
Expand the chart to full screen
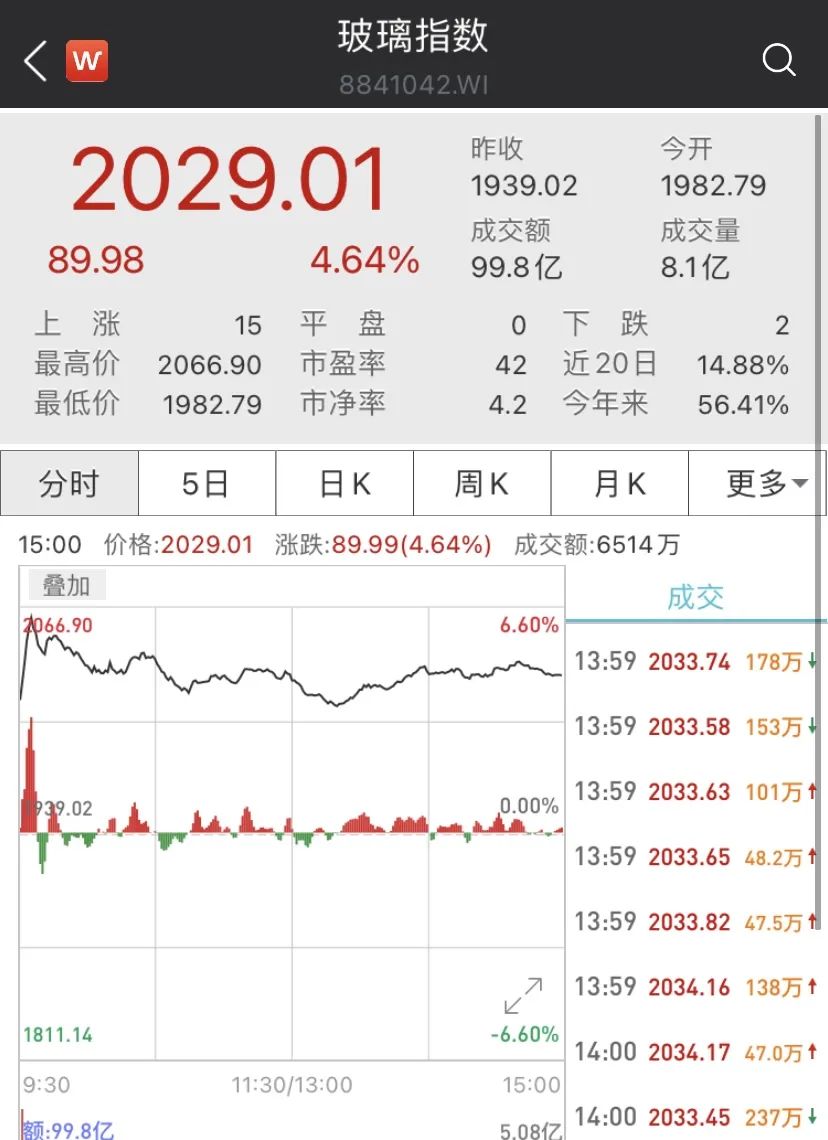(x=523, y=995)
